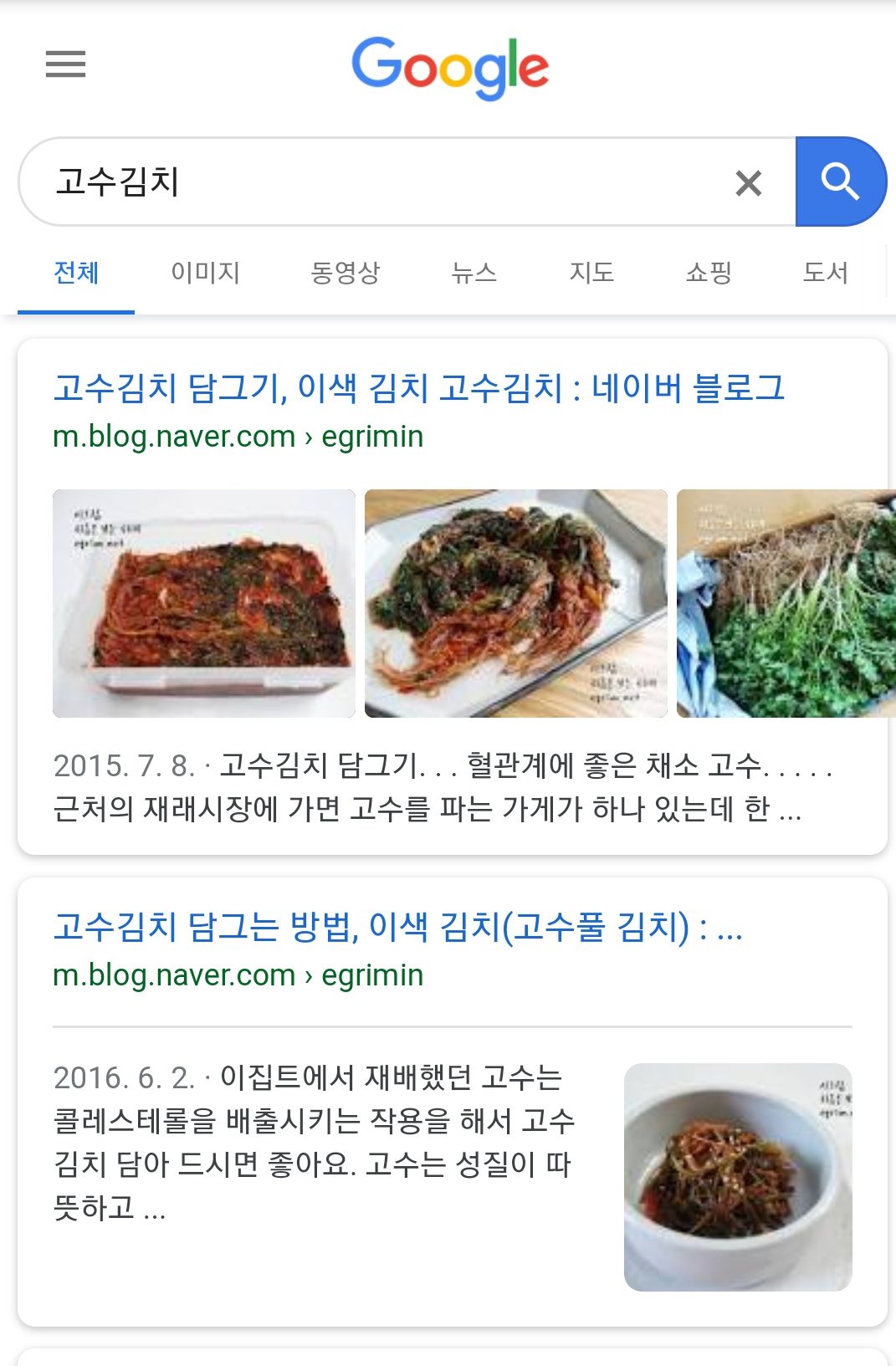View the kimchi on white plate image
Screen dimensions: 896x1366
tap(516, 603)
